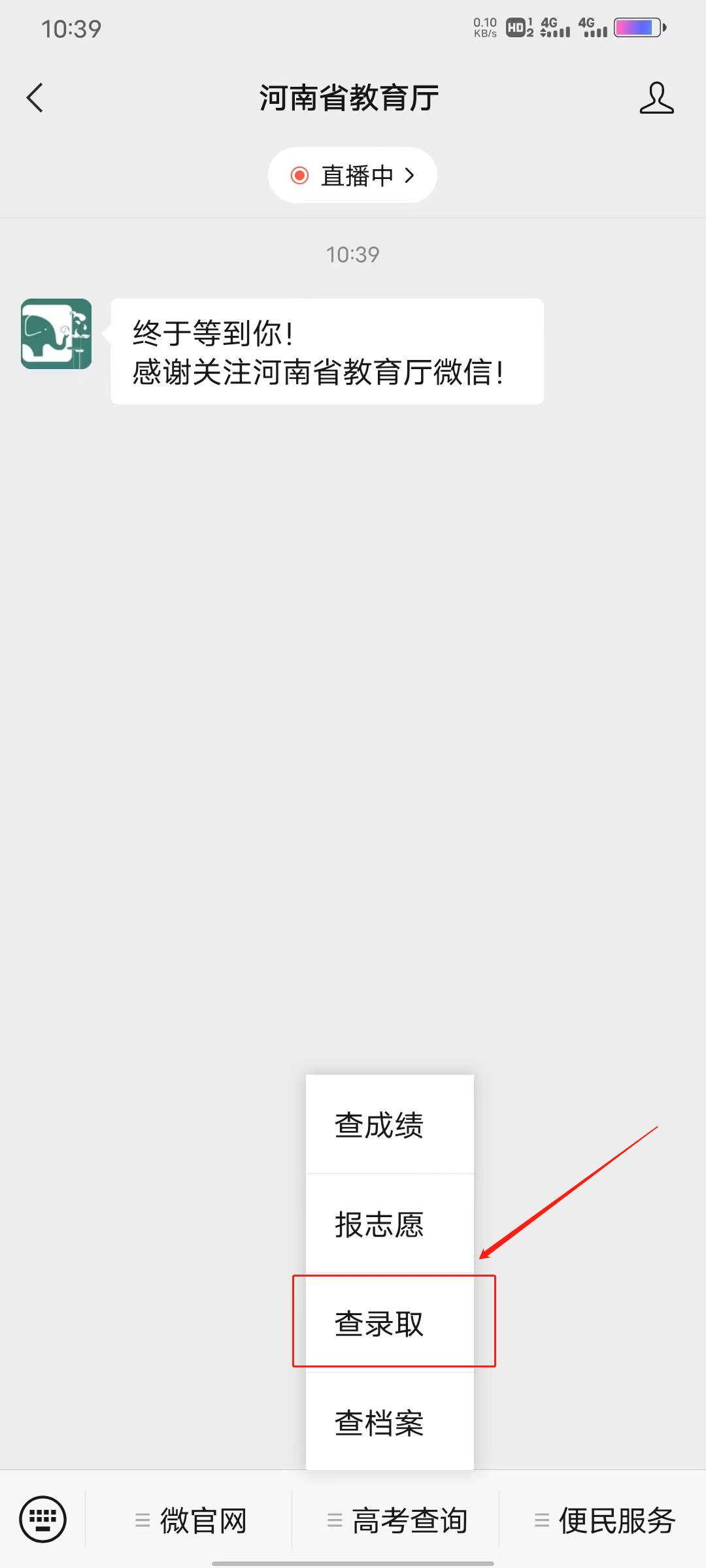The image size is (706, 1568).
Task: Open the account profile icon
Action: 656,98
